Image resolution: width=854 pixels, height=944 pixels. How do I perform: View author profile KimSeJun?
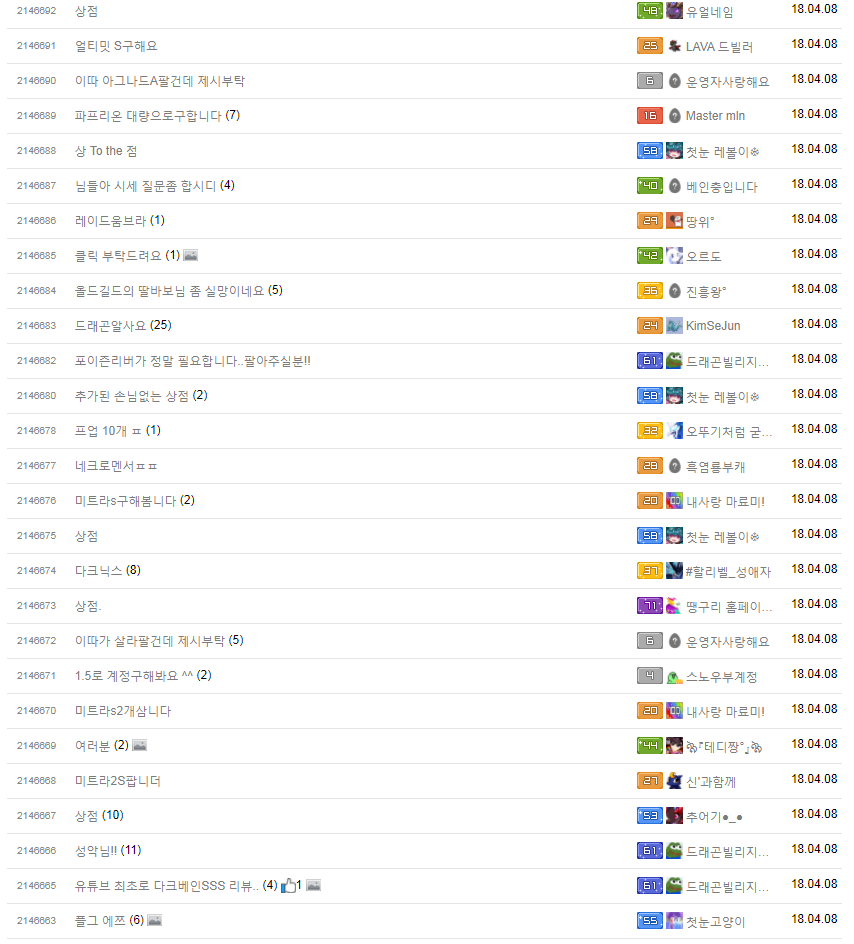click(713, 326)
